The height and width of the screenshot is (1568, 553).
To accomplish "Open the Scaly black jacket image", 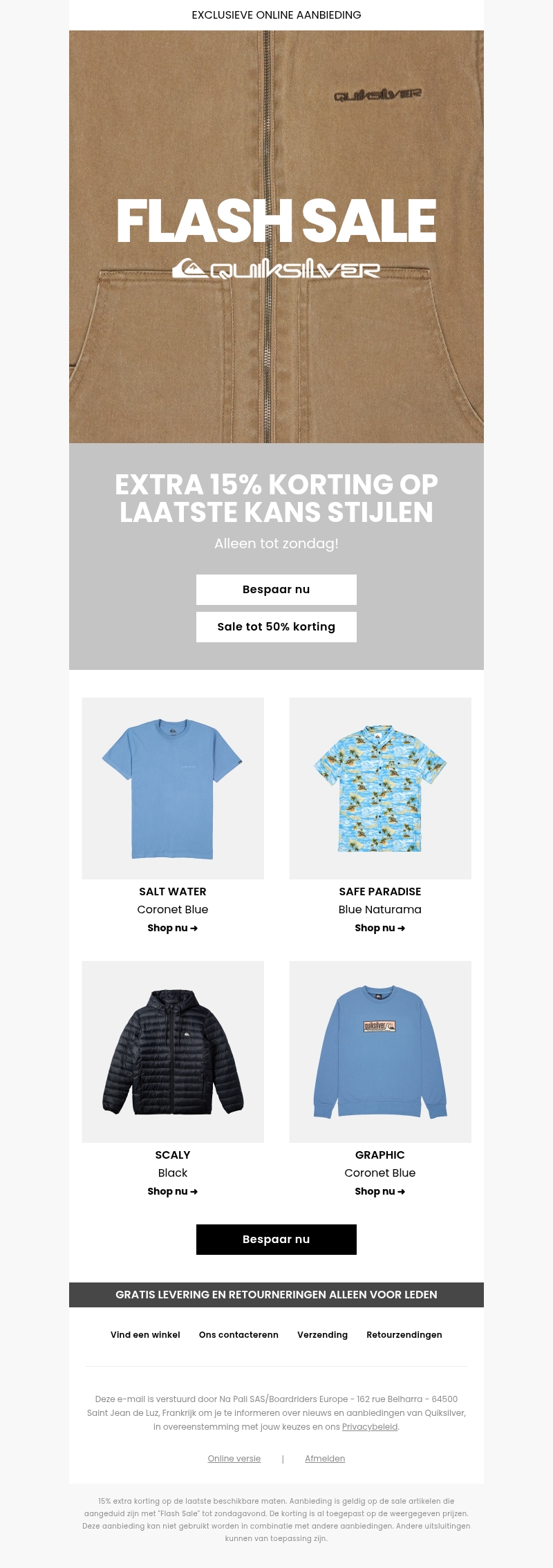I will [173, 1052].
